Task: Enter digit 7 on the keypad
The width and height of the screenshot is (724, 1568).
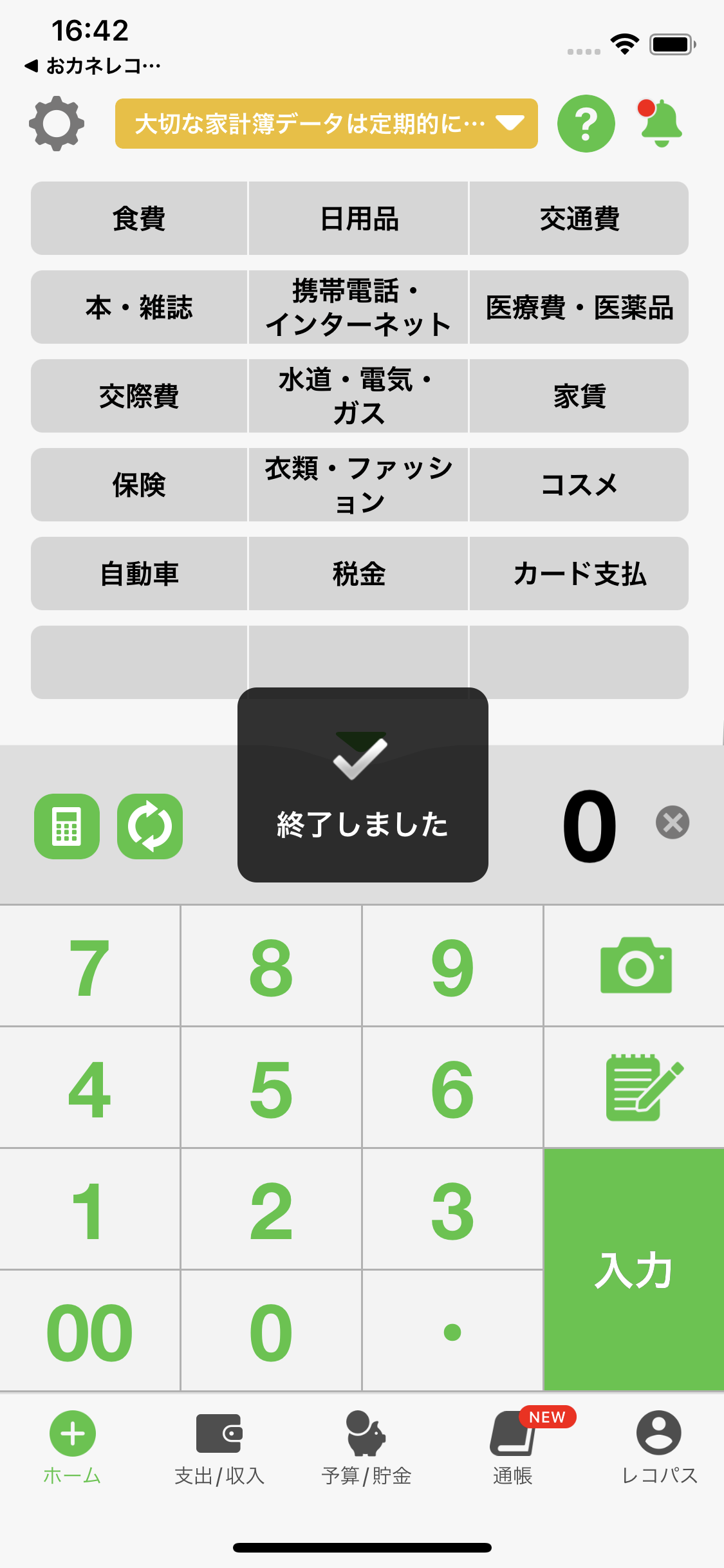Action: point(89,966)
